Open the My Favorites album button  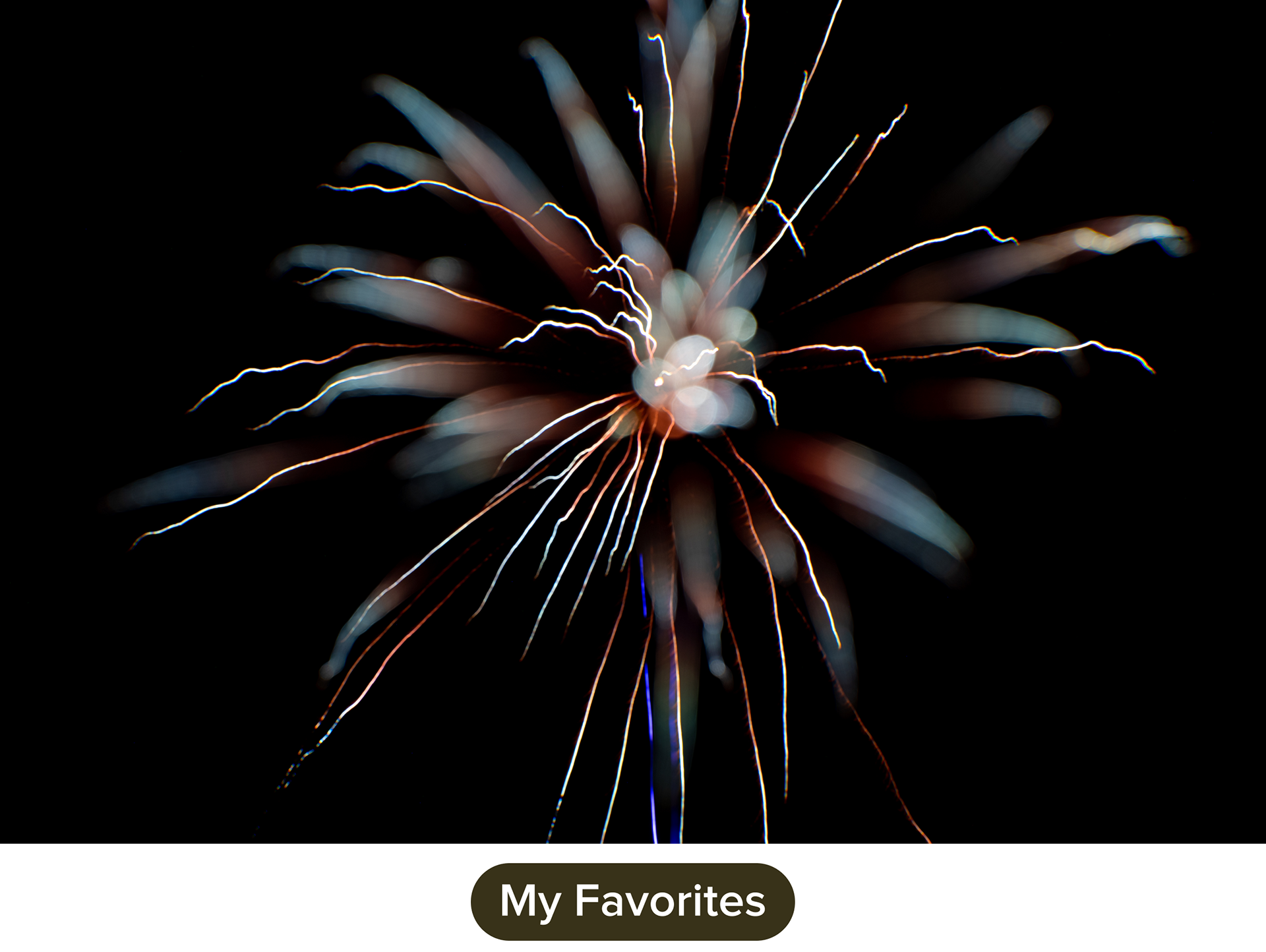click(x=632, y=901)
